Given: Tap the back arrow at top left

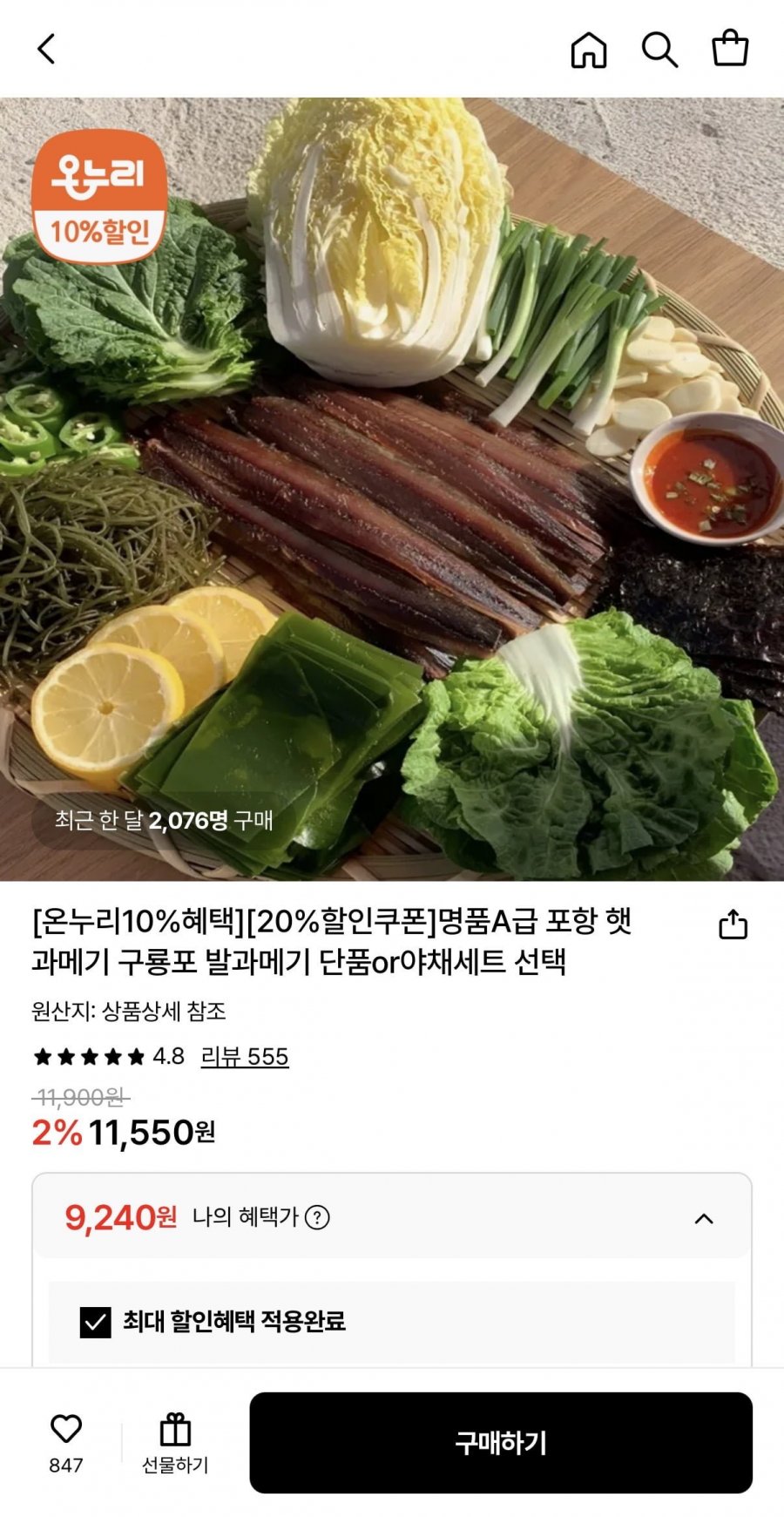Looking at the screenshot, I should (x=46, y=50).
